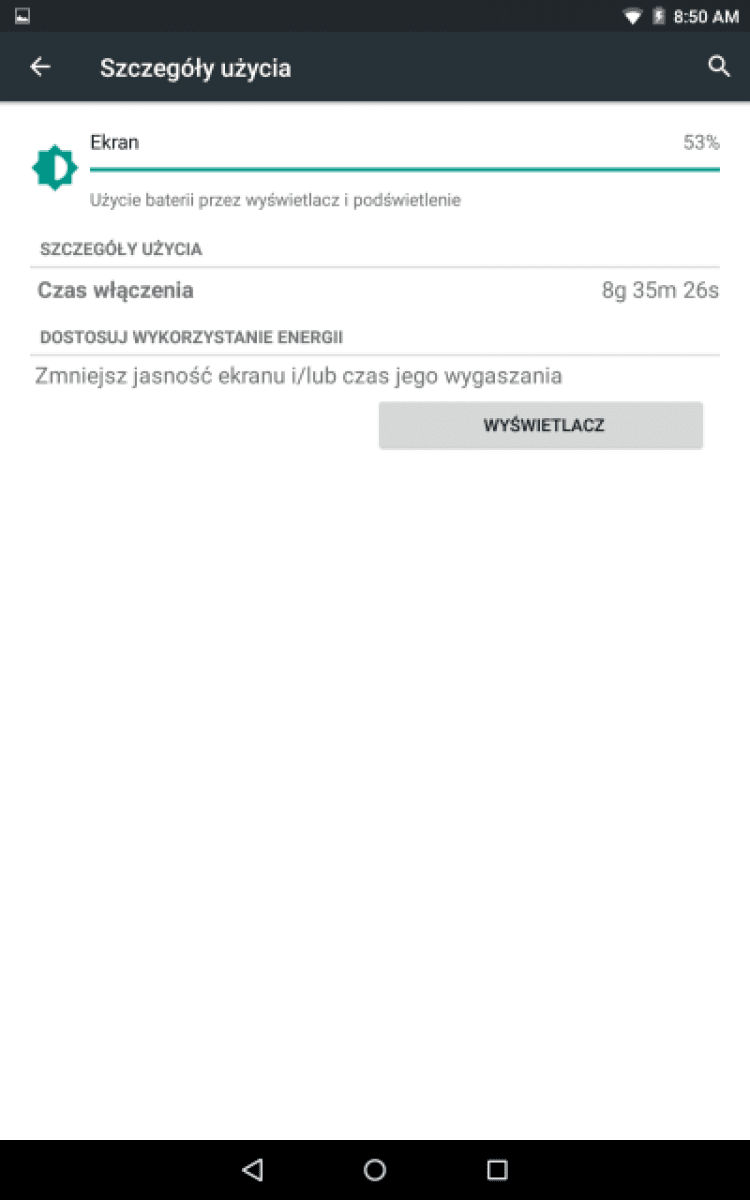Open the recent apps overview
The height and width of the screenshot is (1200, 750).
497,1169
